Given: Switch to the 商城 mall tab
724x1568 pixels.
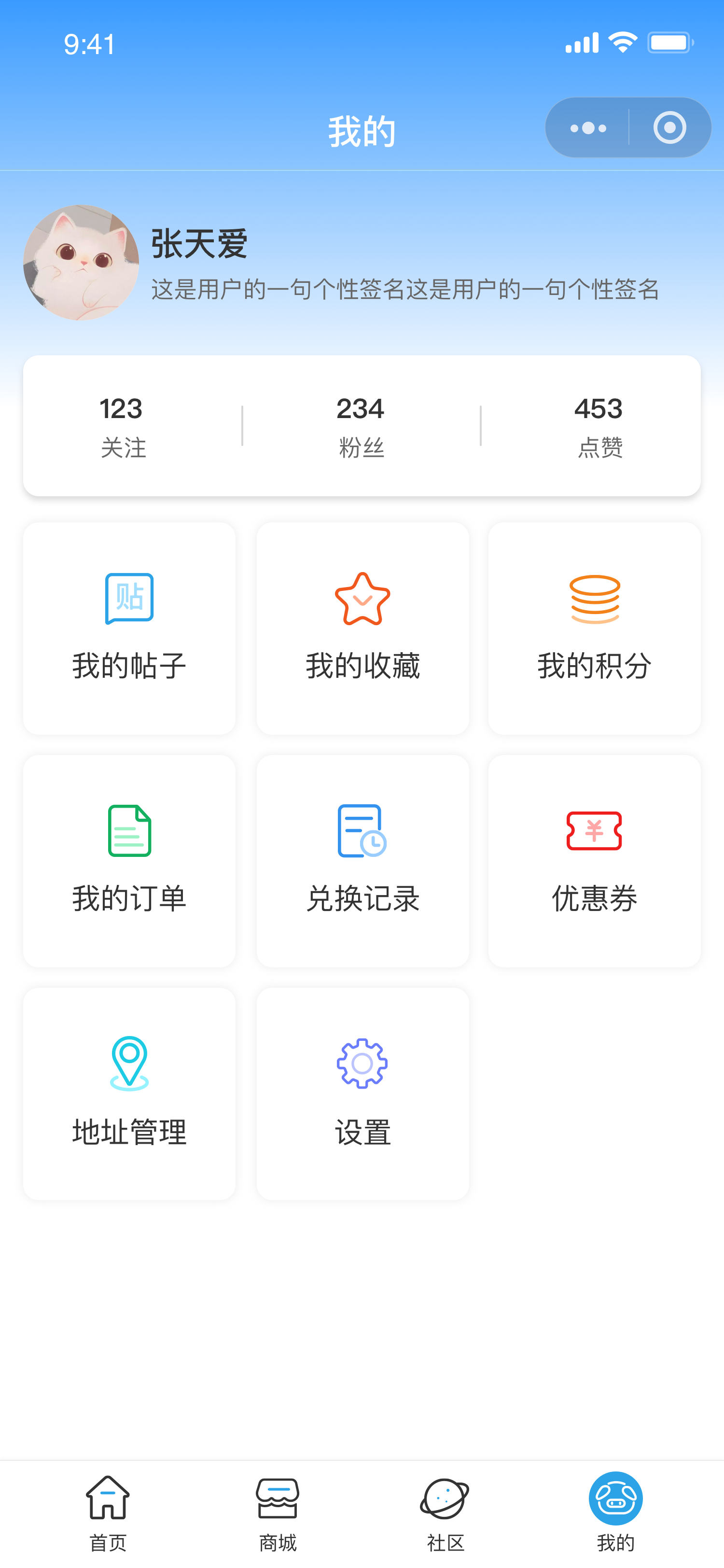Looking at the screenshot, I should coord(278,1512).
